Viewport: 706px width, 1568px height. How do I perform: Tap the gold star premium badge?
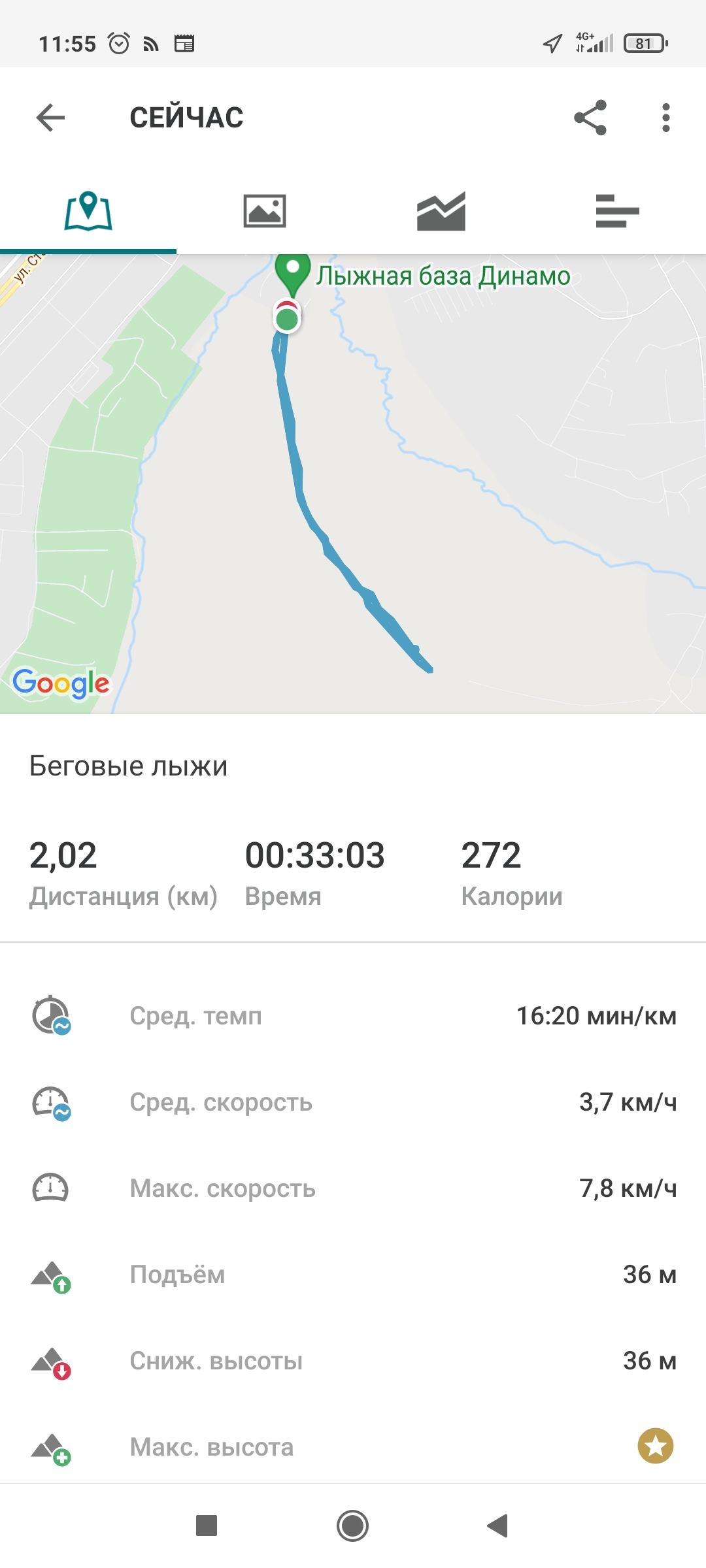pyautogui.click(x=655, y=1446)
